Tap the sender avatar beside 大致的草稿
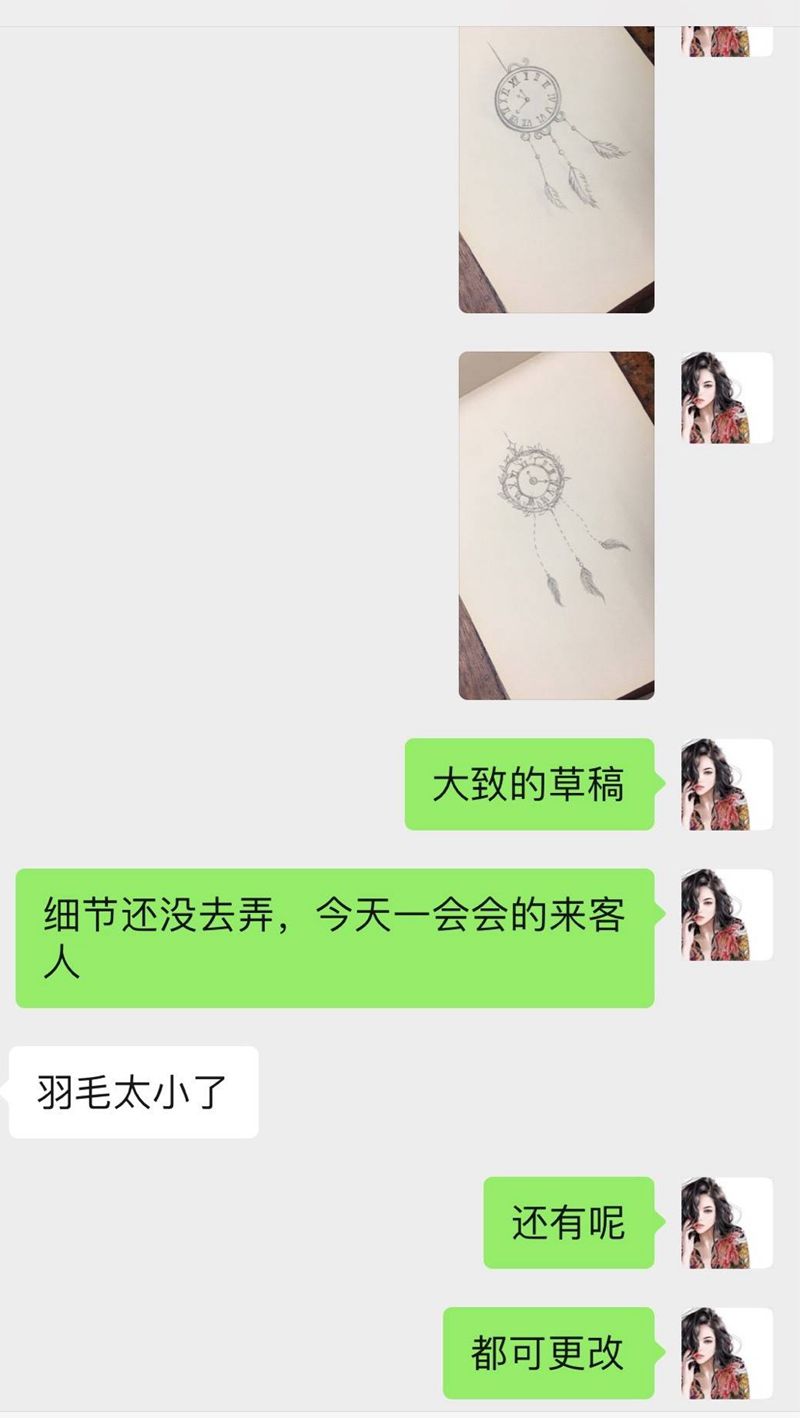The height and width of the screenshot is (1418, 800). (726, 784)
